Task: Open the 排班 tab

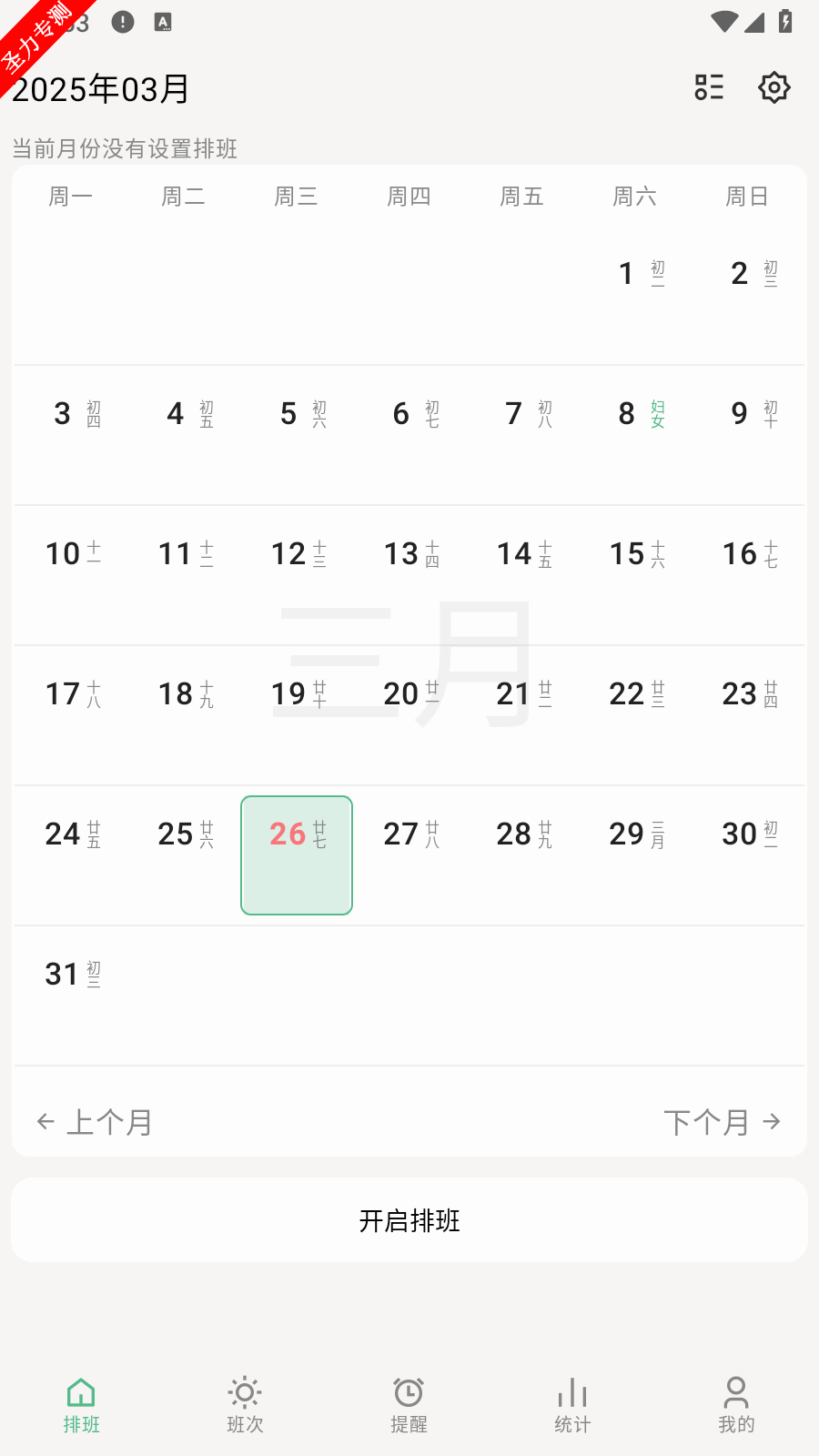Action: pos(81,1406)
